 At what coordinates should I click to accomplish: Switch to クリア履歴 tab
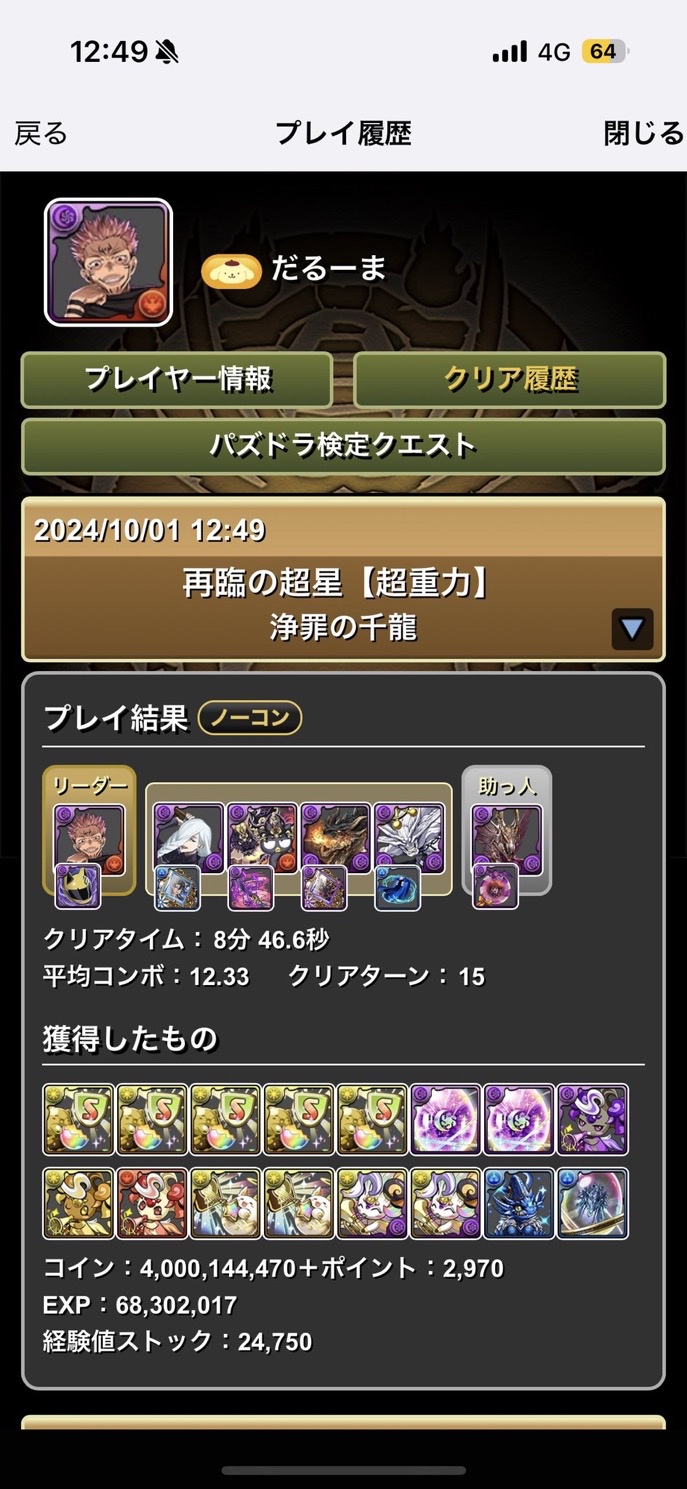(x=510, y=379)
